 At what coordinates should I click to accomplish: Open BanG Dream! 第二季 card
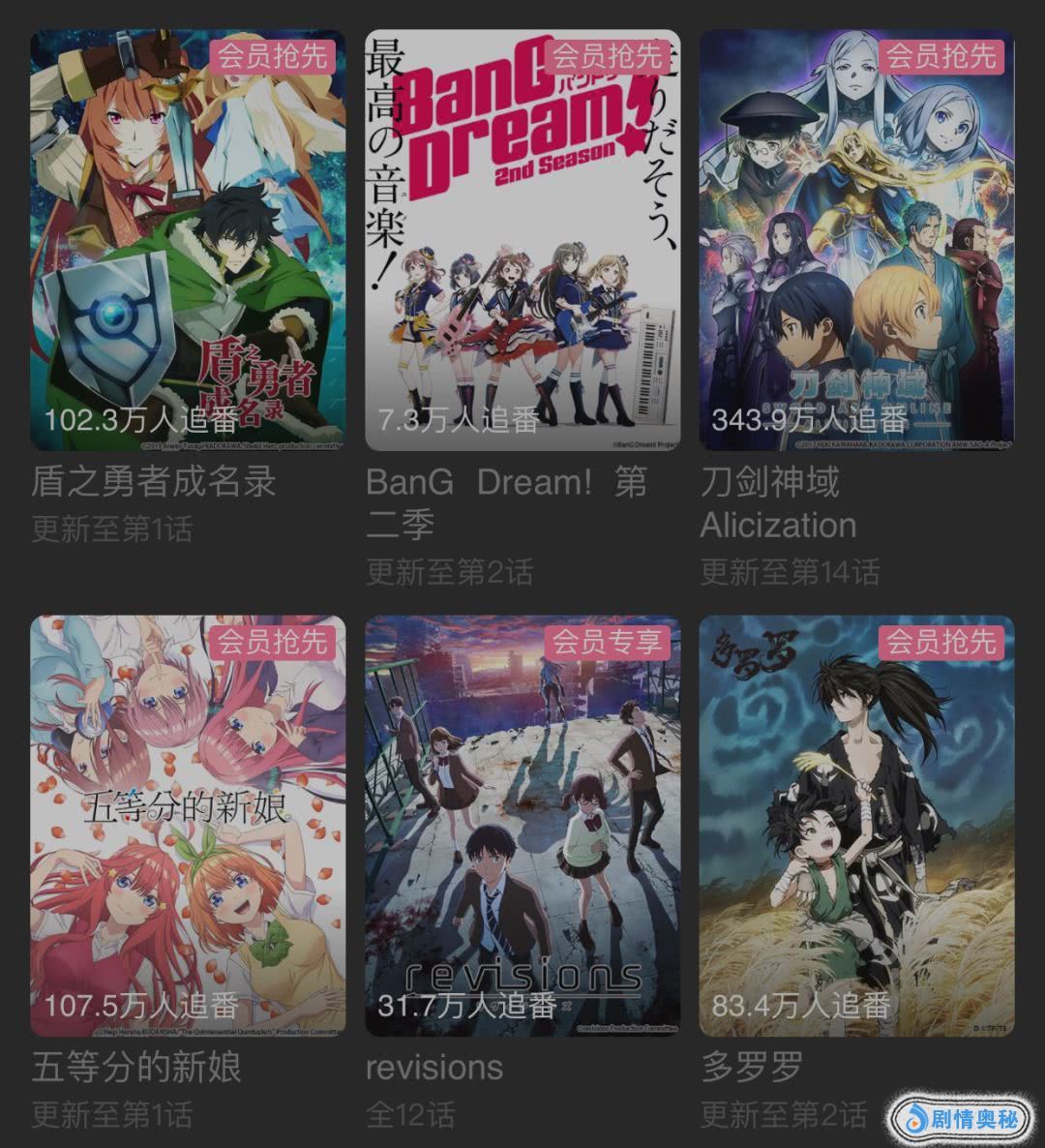522,240
